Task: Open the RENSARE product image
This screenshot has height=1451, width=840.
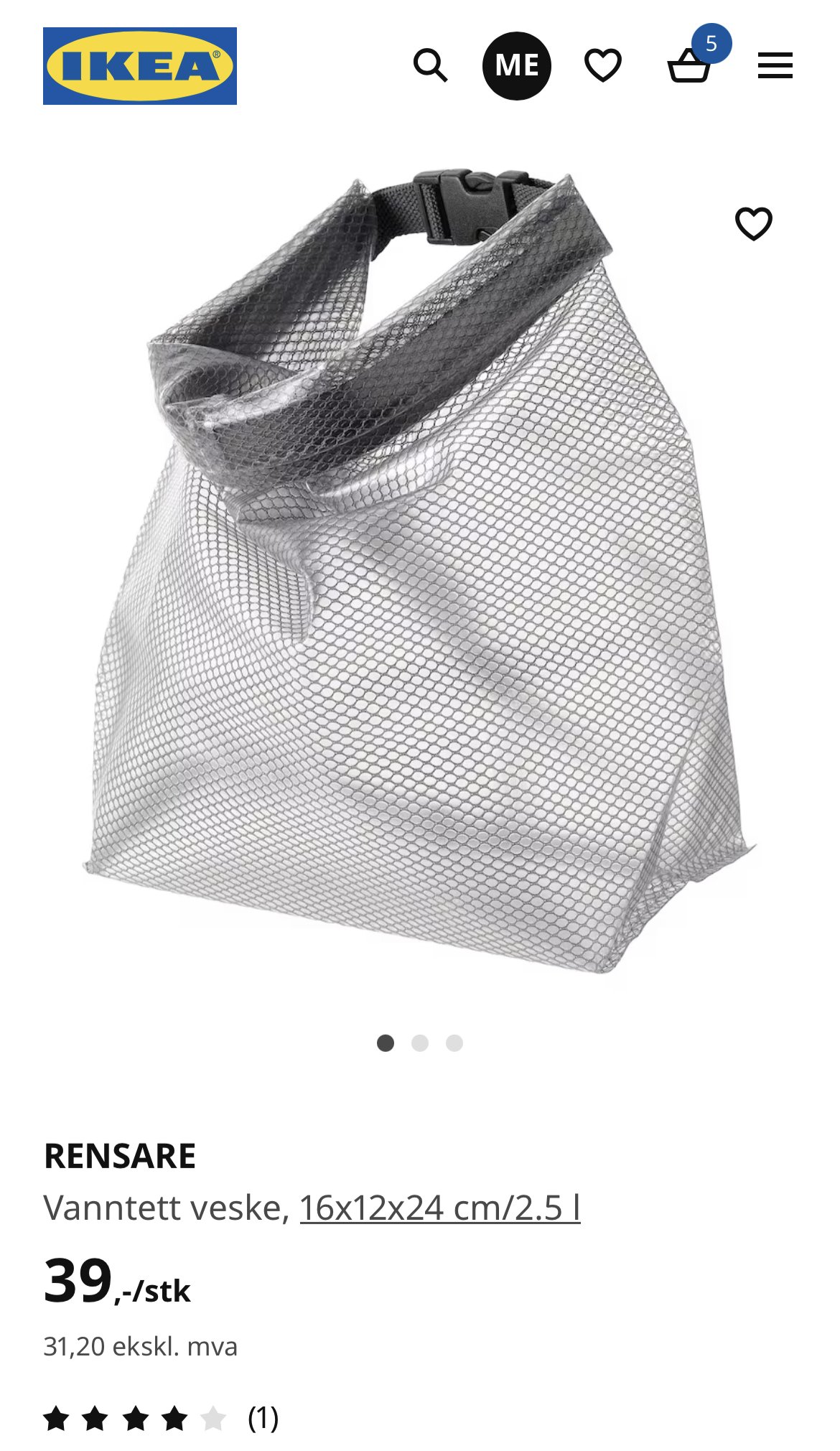Action: [x=420, y=574]
